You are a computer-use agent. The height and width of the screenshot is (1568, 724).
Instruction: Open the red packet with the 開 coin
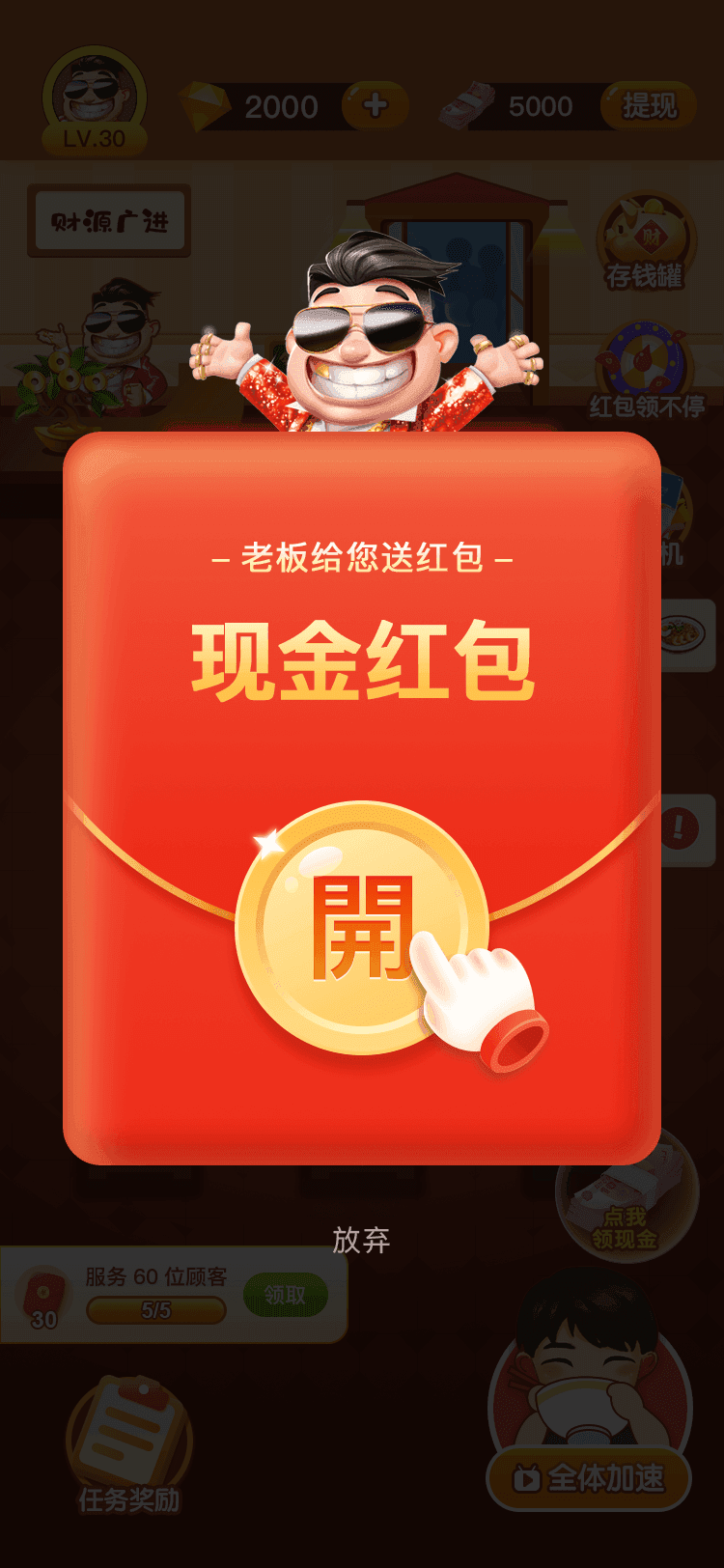[361, 927]
